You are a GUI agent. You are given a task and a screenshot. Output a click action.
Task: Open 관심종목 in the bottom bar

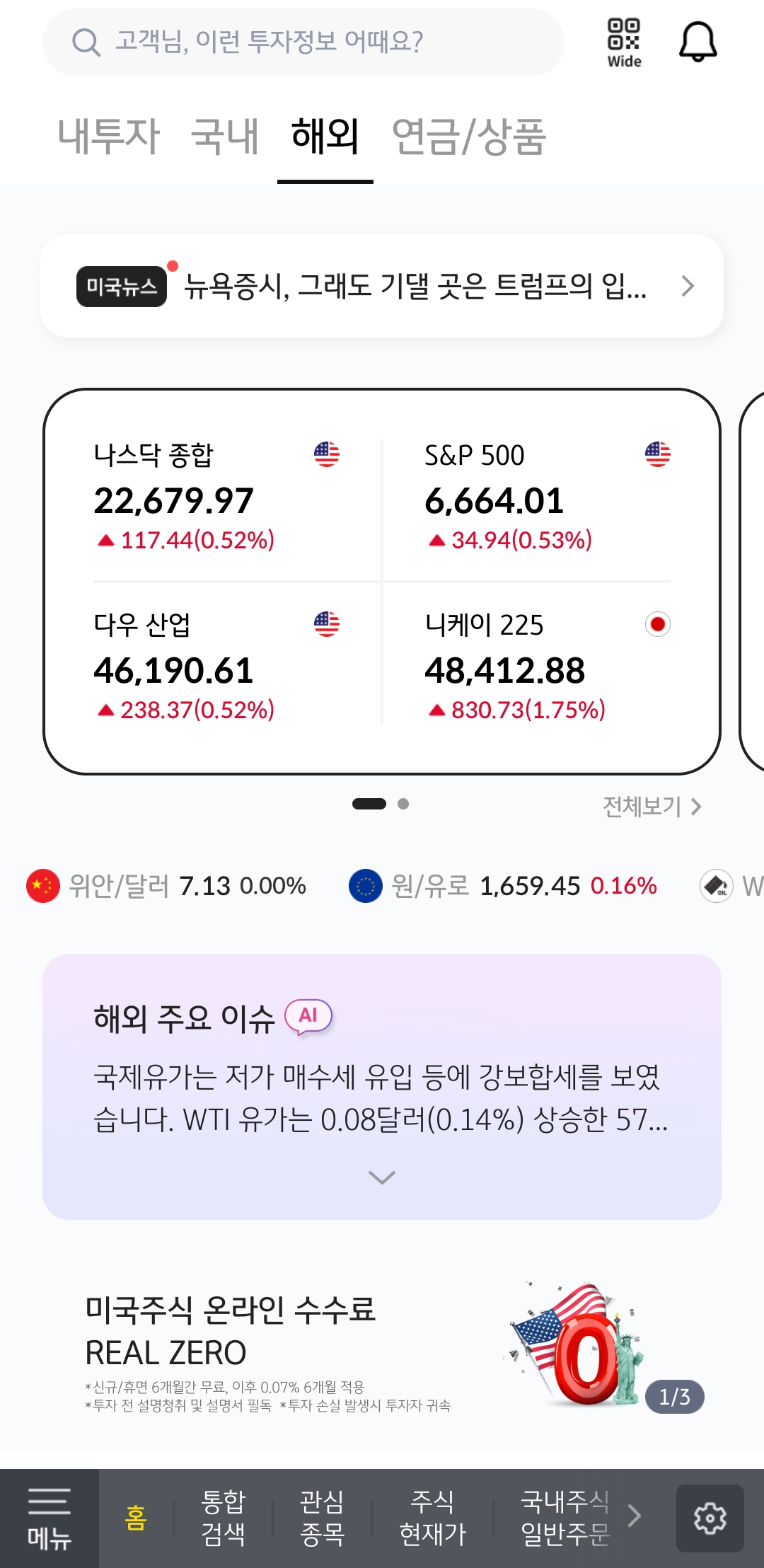click(x=322, y=1518)
